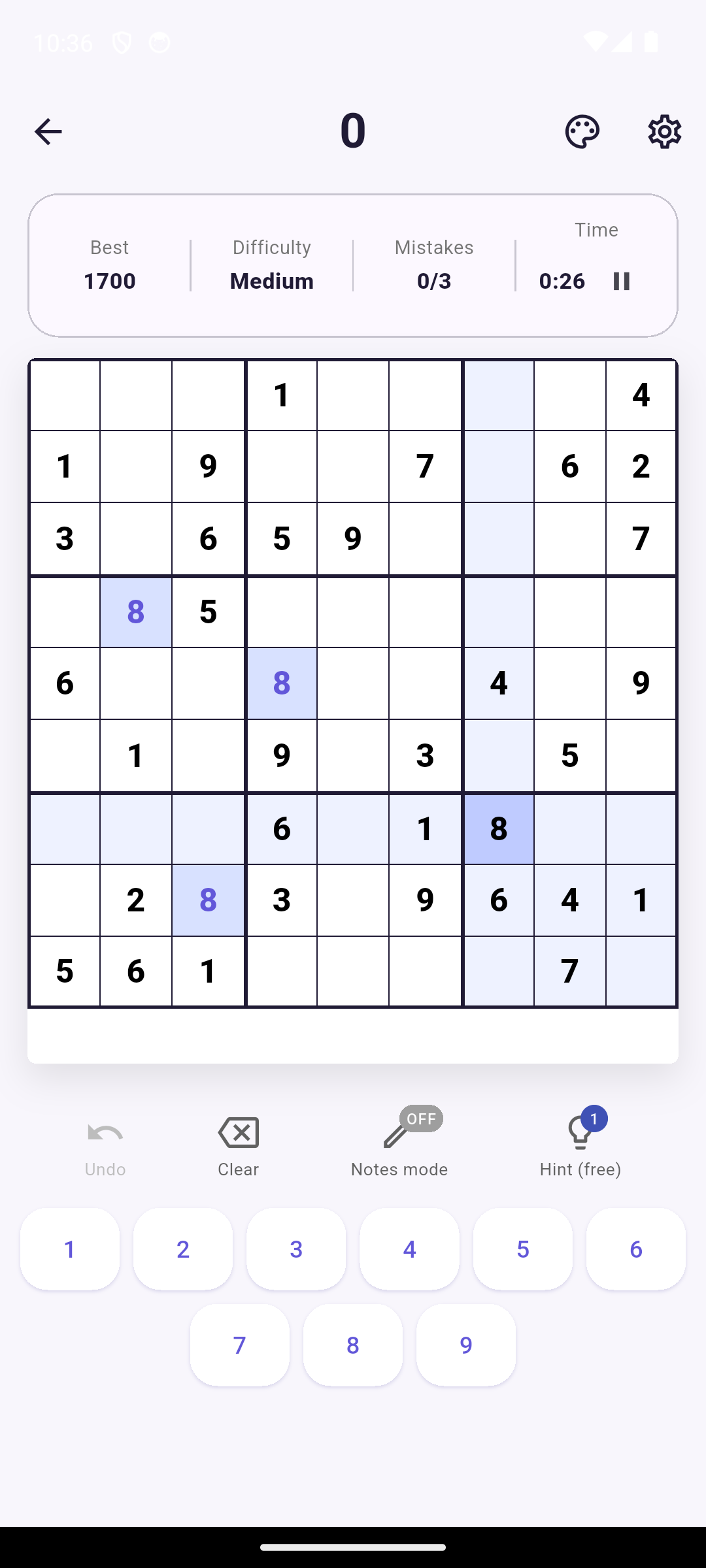The width and height of the screenshot is (706, 1568).
Task: Open the settings gear
Action: click(664, 131)
